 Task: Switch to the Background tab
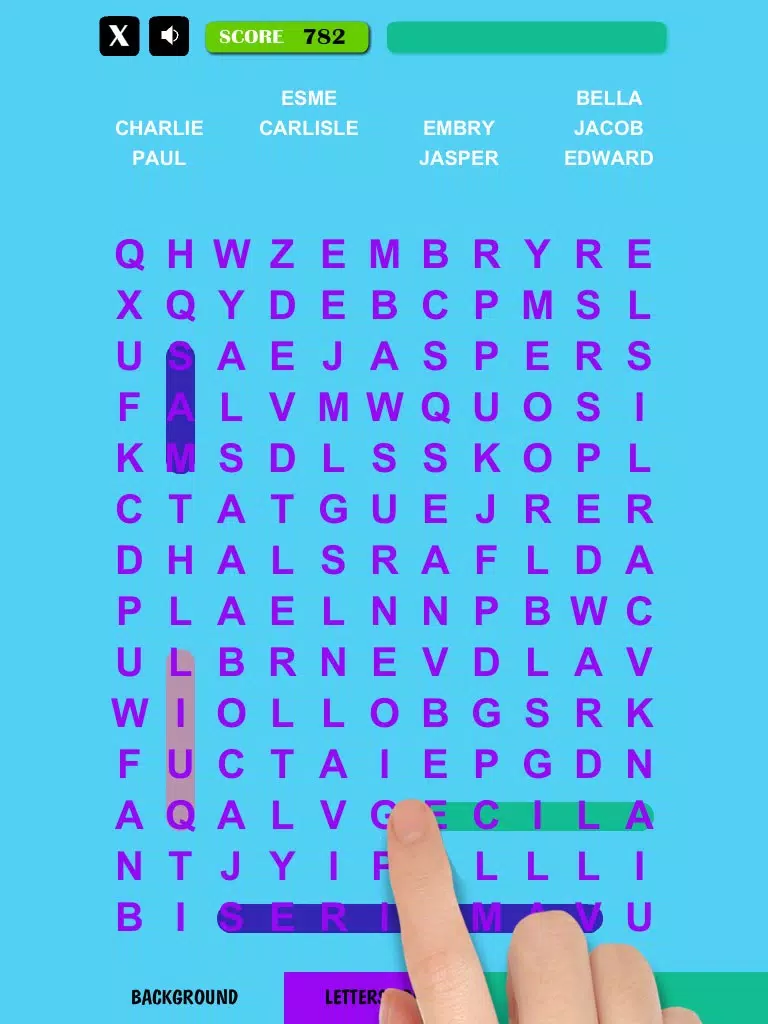[x=184, y=997]
